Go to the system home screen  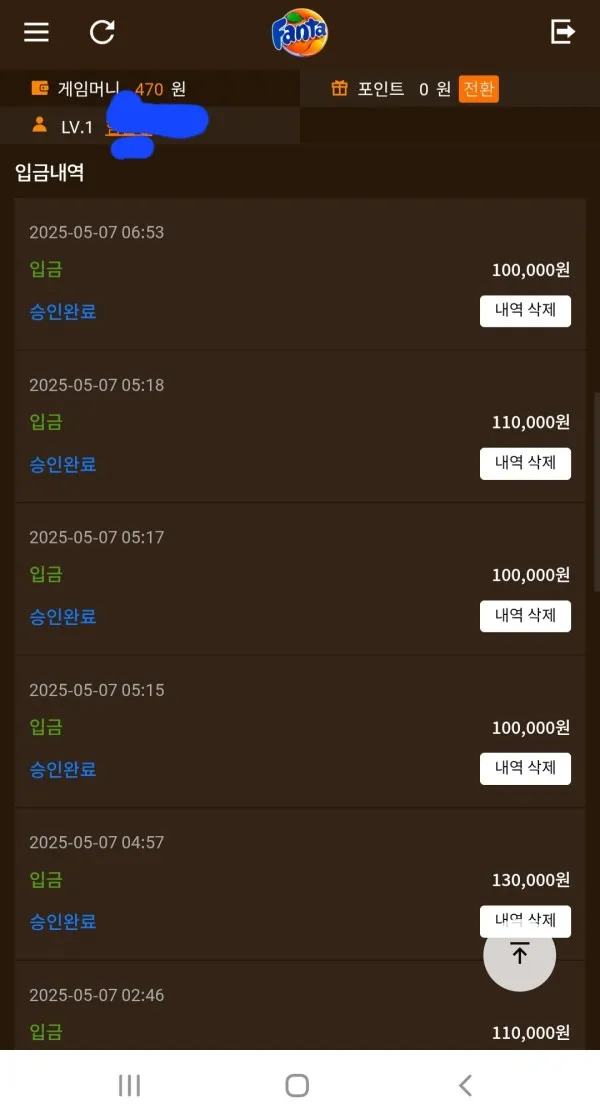click(297, 1086)
